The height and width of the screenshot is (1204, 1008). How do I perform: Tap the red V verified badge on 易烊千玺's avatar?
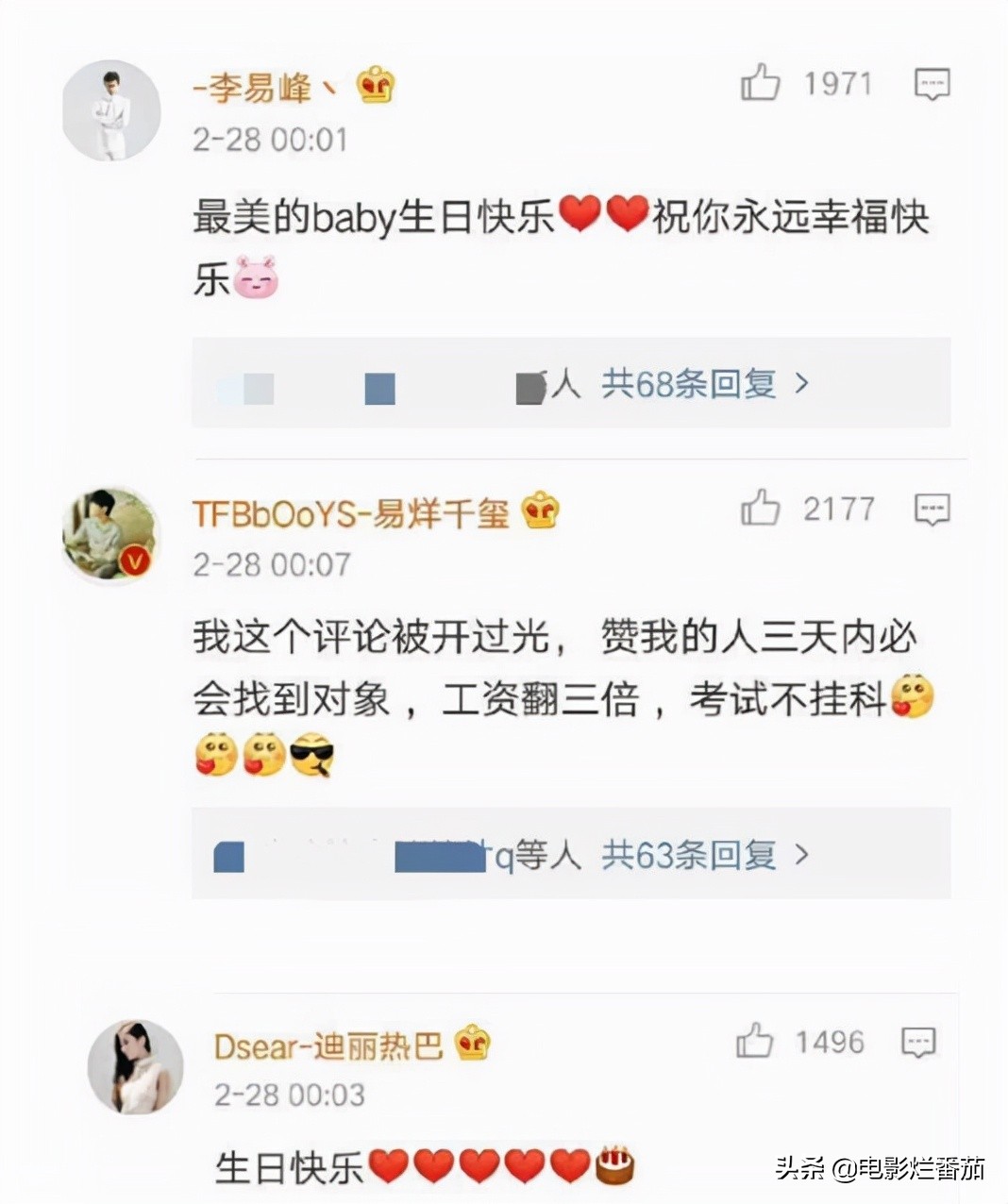click(x=132, y=560)
